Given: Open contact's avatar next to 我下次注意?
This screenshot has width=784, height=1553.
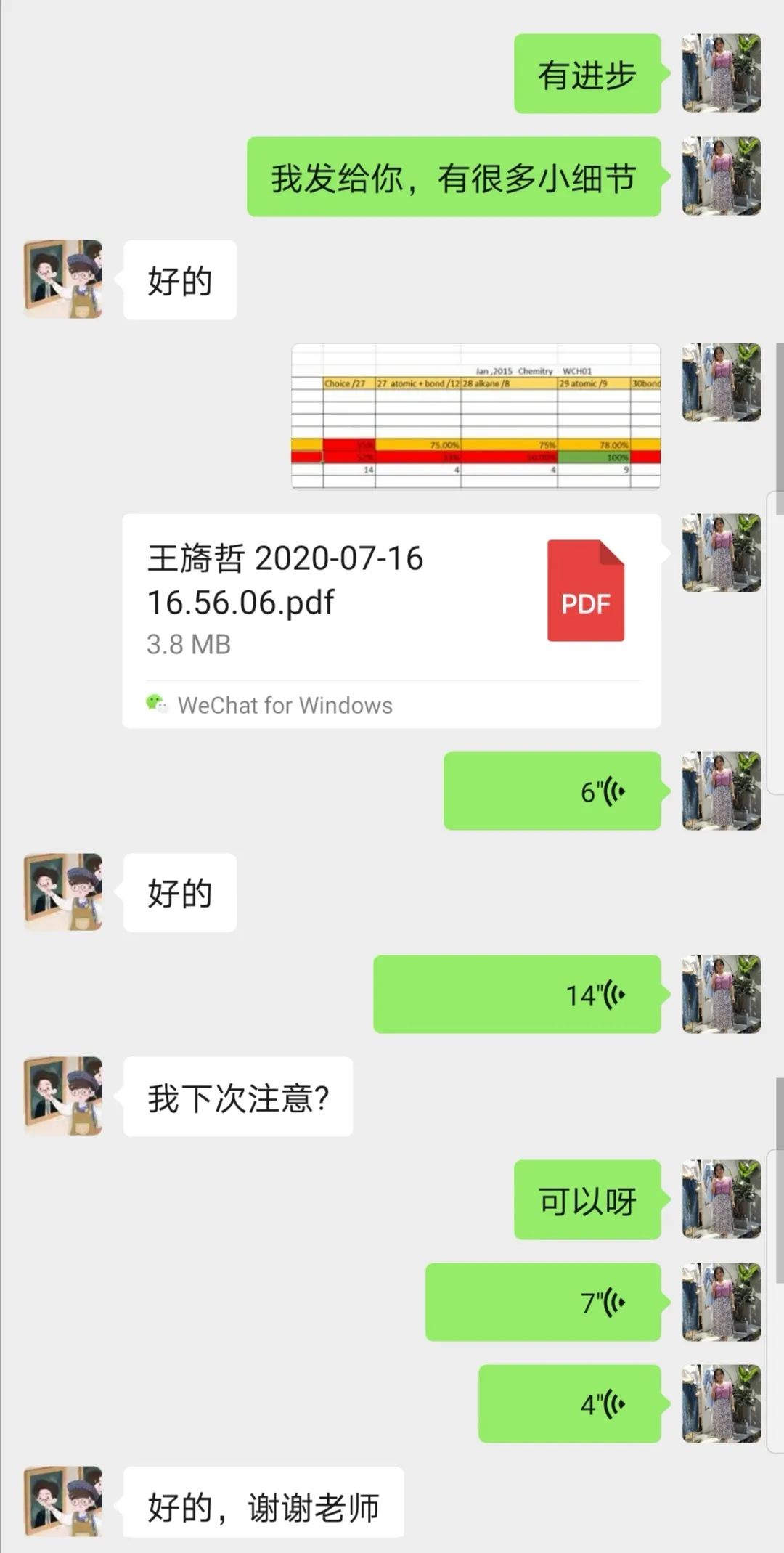Looking at the screenshot, I should (x=63, y=1096).
